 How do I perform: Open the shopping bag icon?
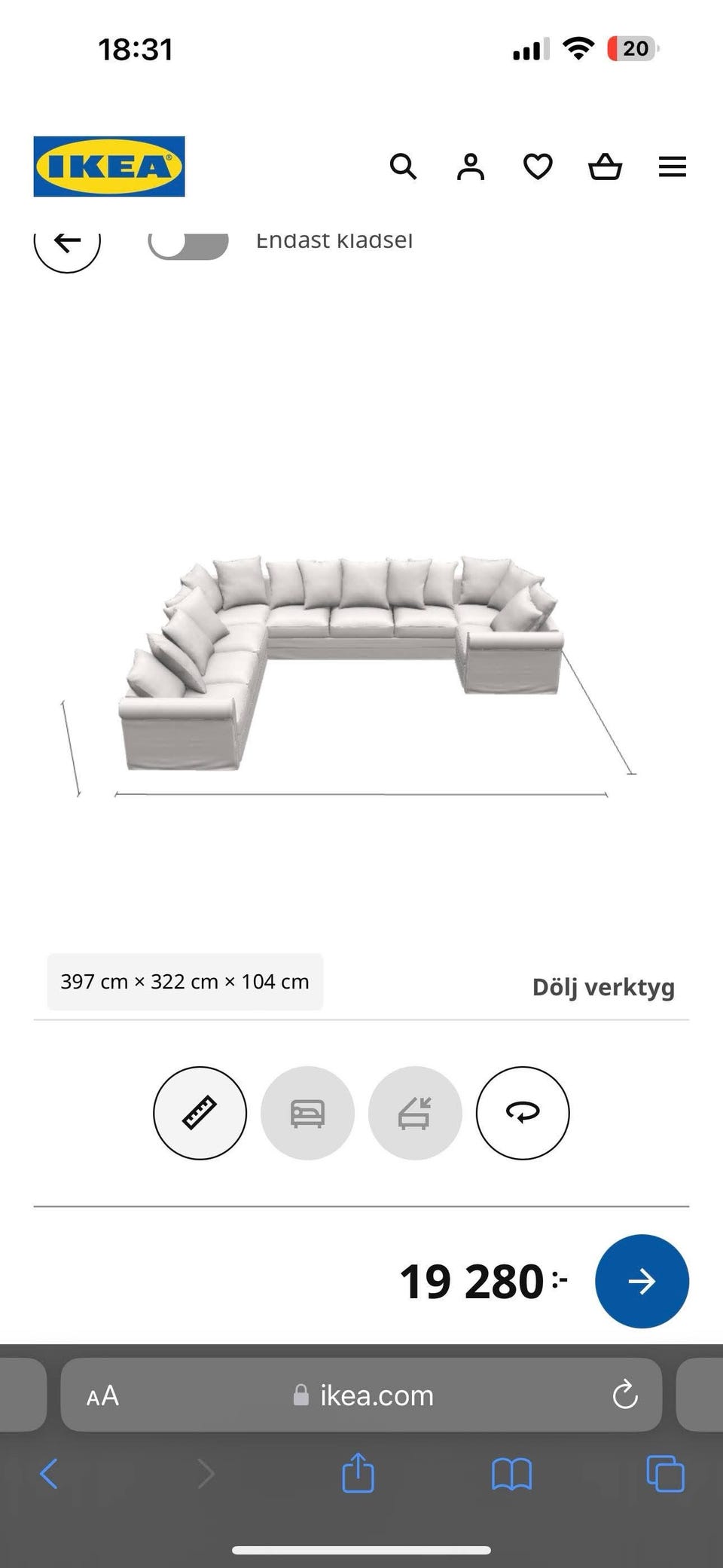click(x=604, y=167)
